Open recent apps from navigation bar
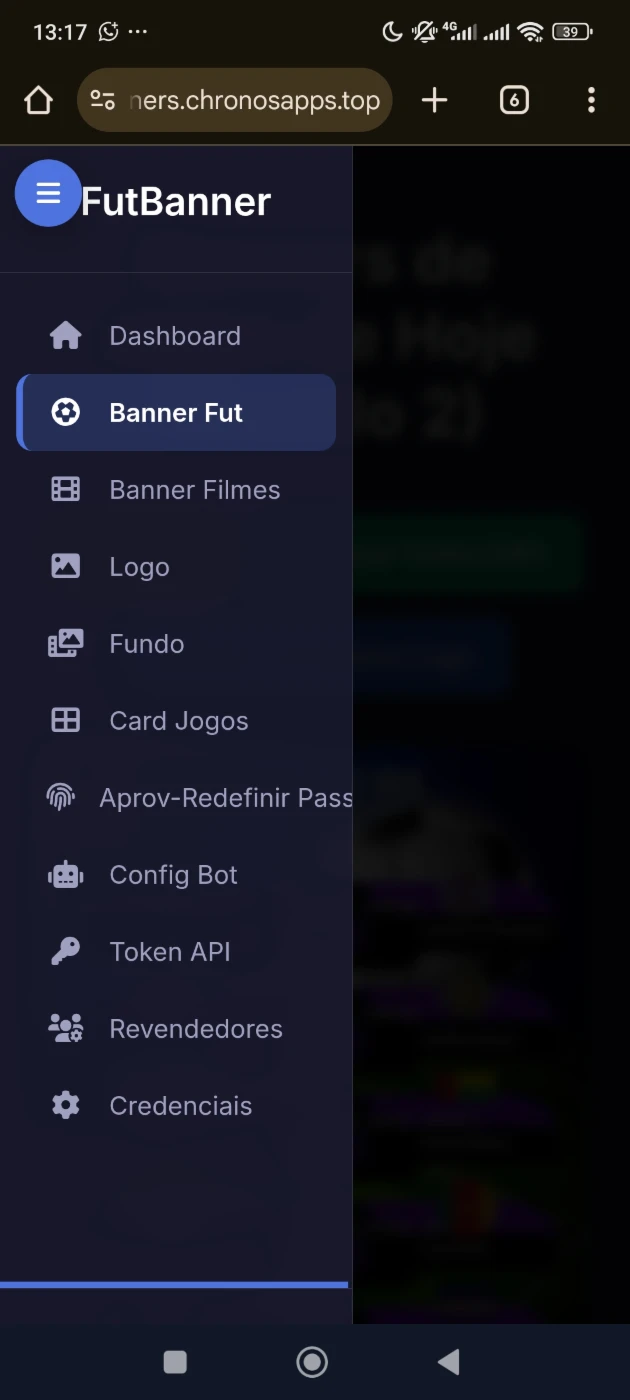 tap(175, 1361)
